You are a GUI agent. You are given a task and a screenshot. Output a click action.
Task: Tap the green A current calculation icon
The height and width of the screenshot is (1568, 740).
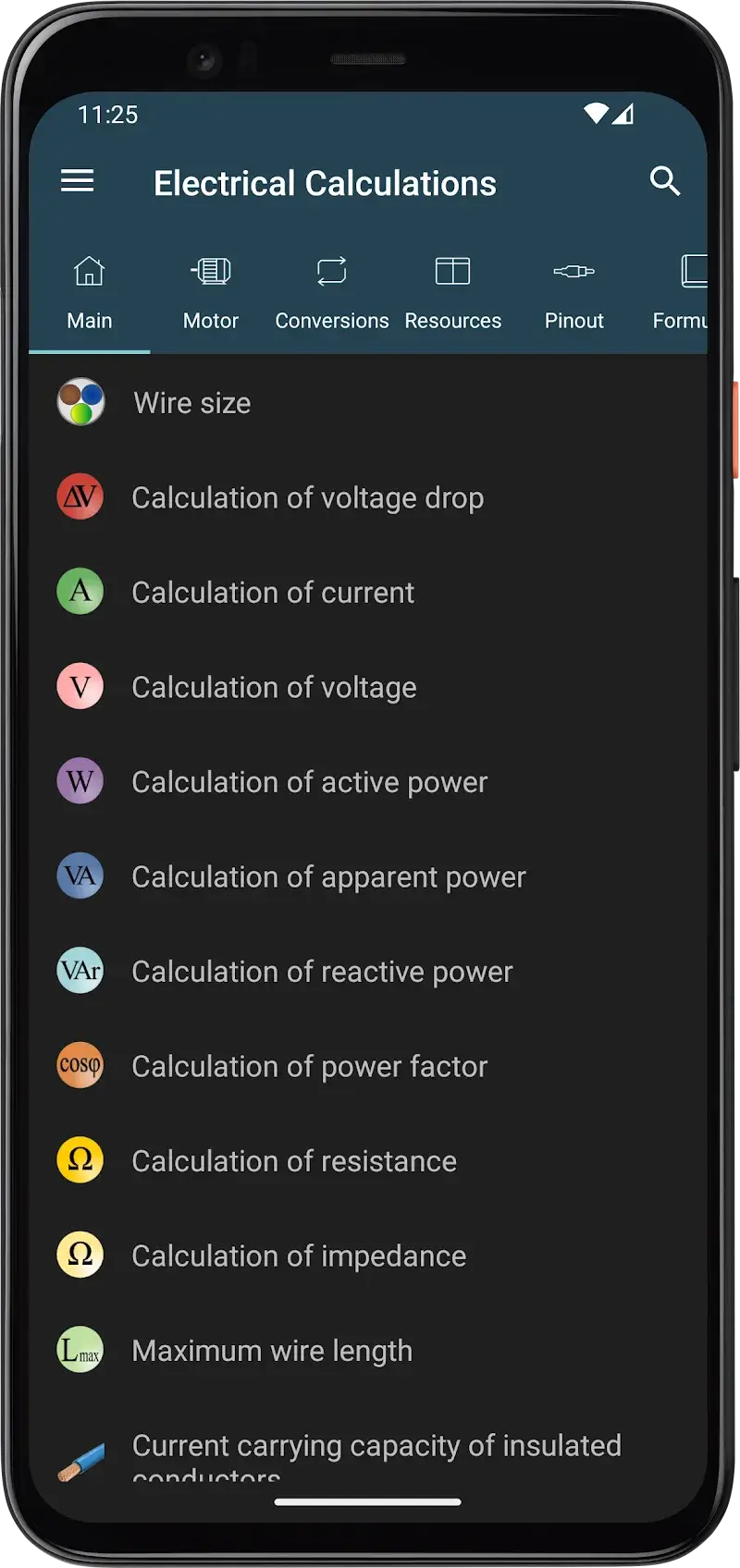pos(80,592)
